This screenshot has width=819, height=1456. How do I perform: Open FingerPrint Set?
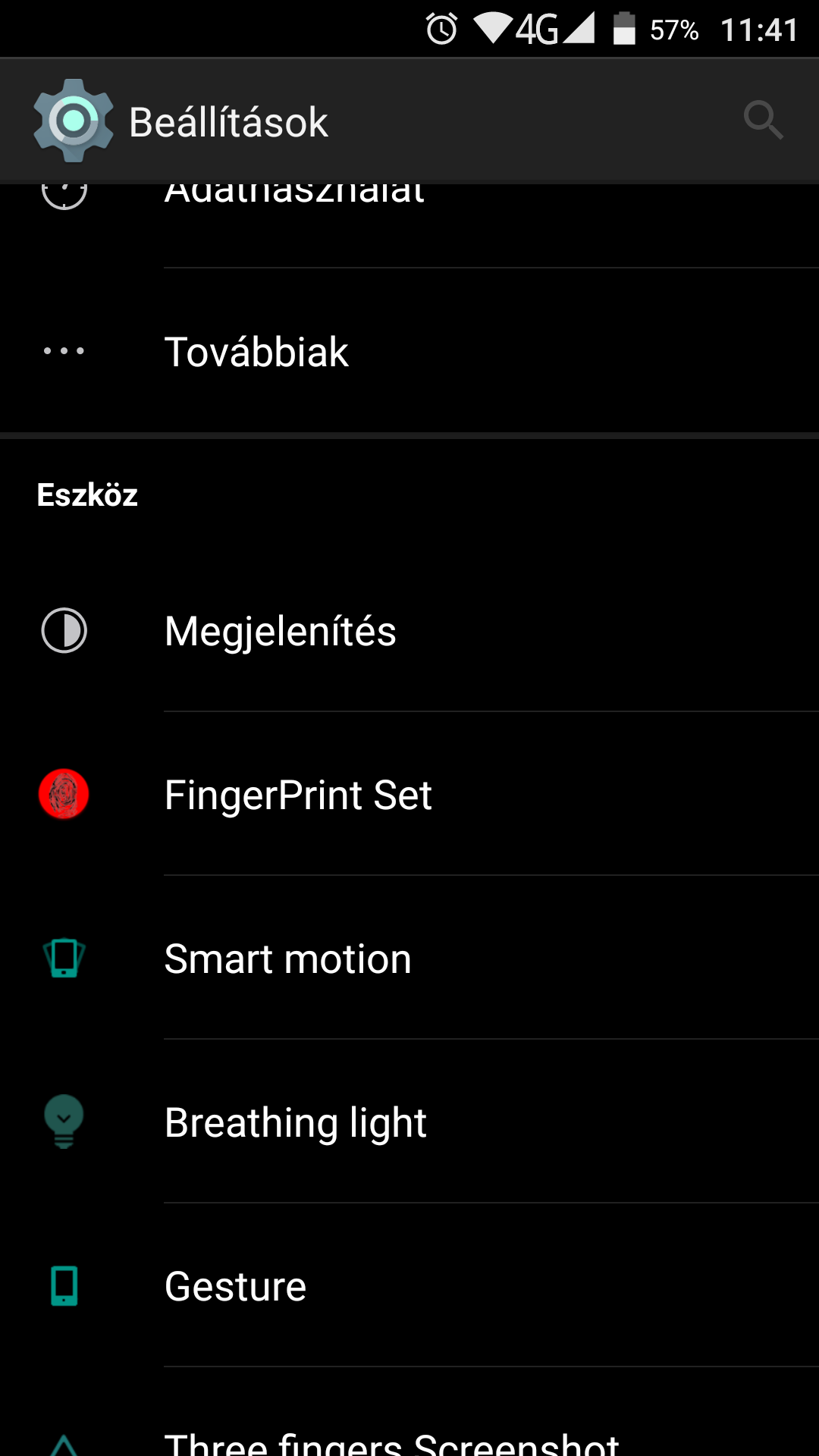[x=409, y=794]
